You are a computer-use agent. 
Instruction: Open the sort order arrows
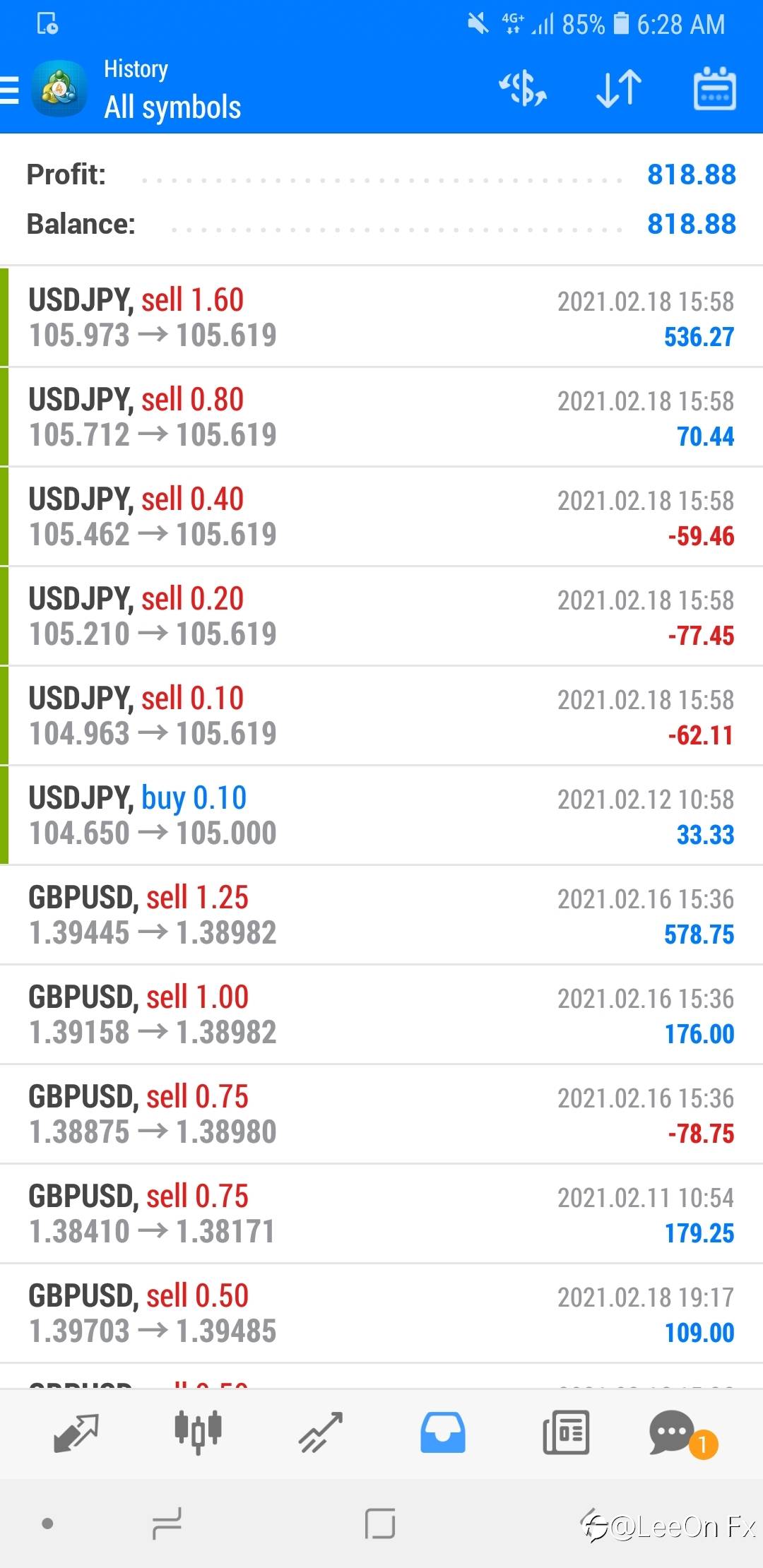[619, 89]
